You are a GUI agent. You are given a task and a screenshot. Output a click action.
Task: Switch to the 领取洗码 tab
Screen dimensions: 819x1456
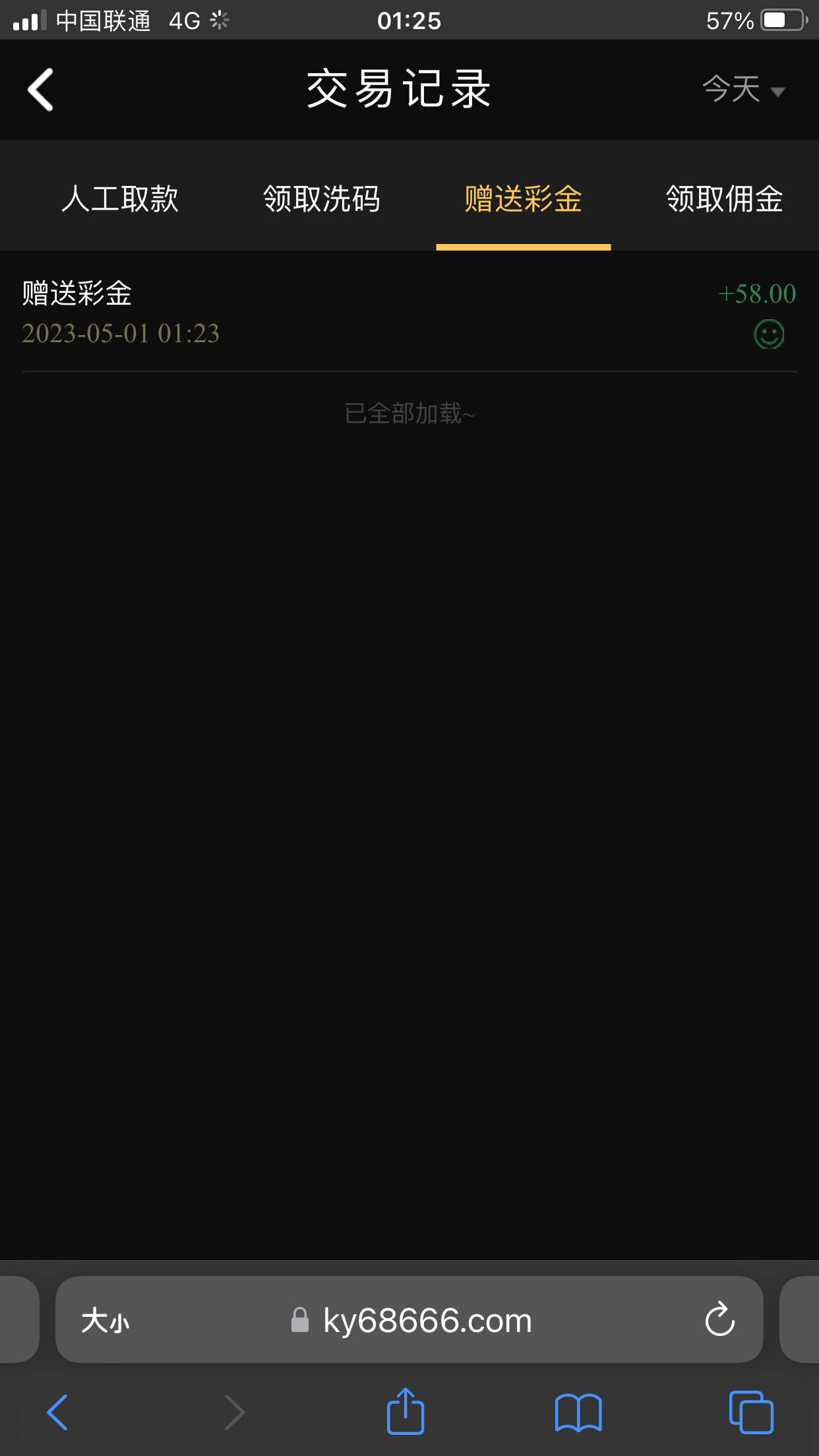tap(322, 198)
